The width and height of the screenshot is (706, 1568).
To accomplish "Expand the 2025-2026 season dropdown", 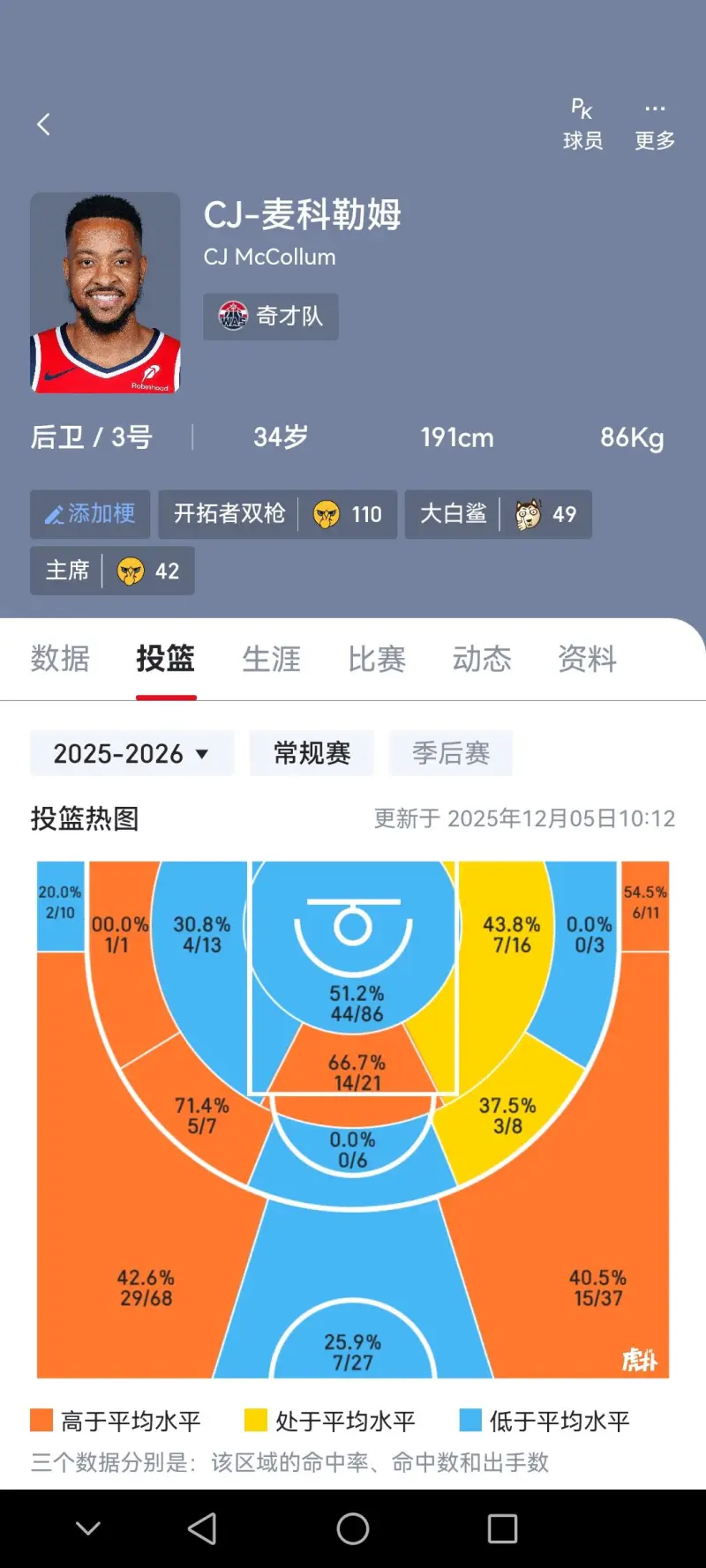I will 131,753.
